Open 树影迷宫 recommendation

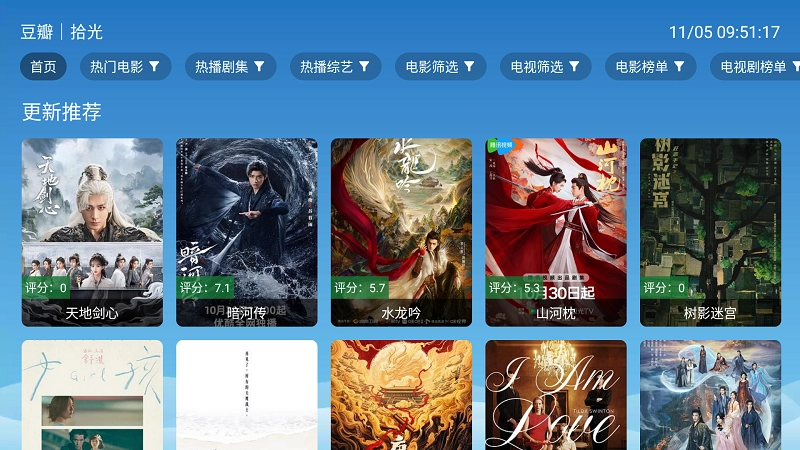coord(710,232)
